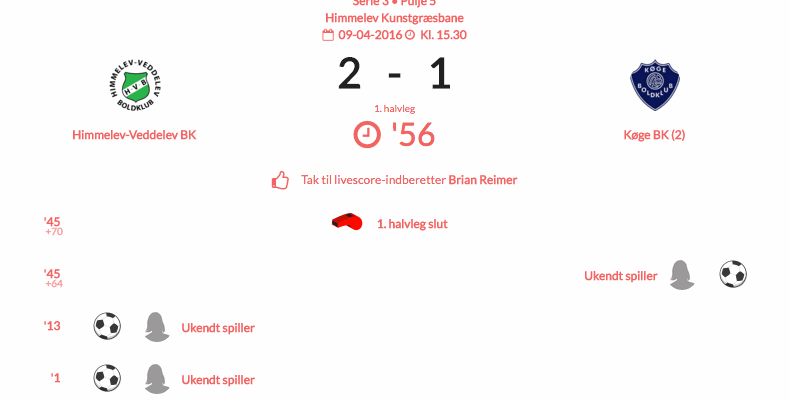Open Køge BK (2) team page
The height and width of the screenshot is (400, 790).
(655, 135)
